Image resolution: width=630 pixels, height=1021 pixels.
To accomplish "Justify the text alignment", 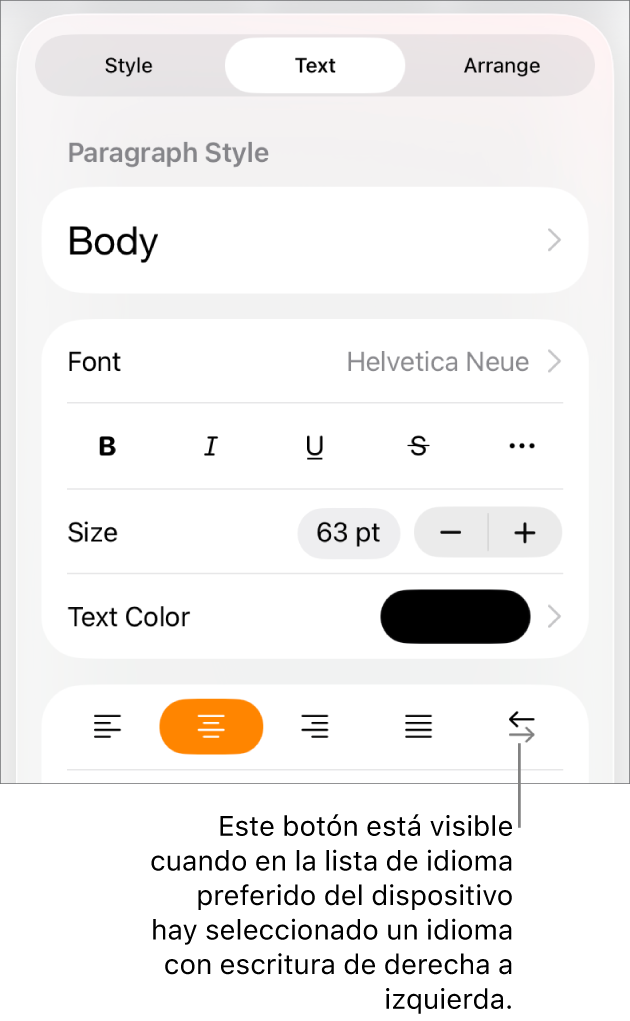I will click(x=419, y=727).
